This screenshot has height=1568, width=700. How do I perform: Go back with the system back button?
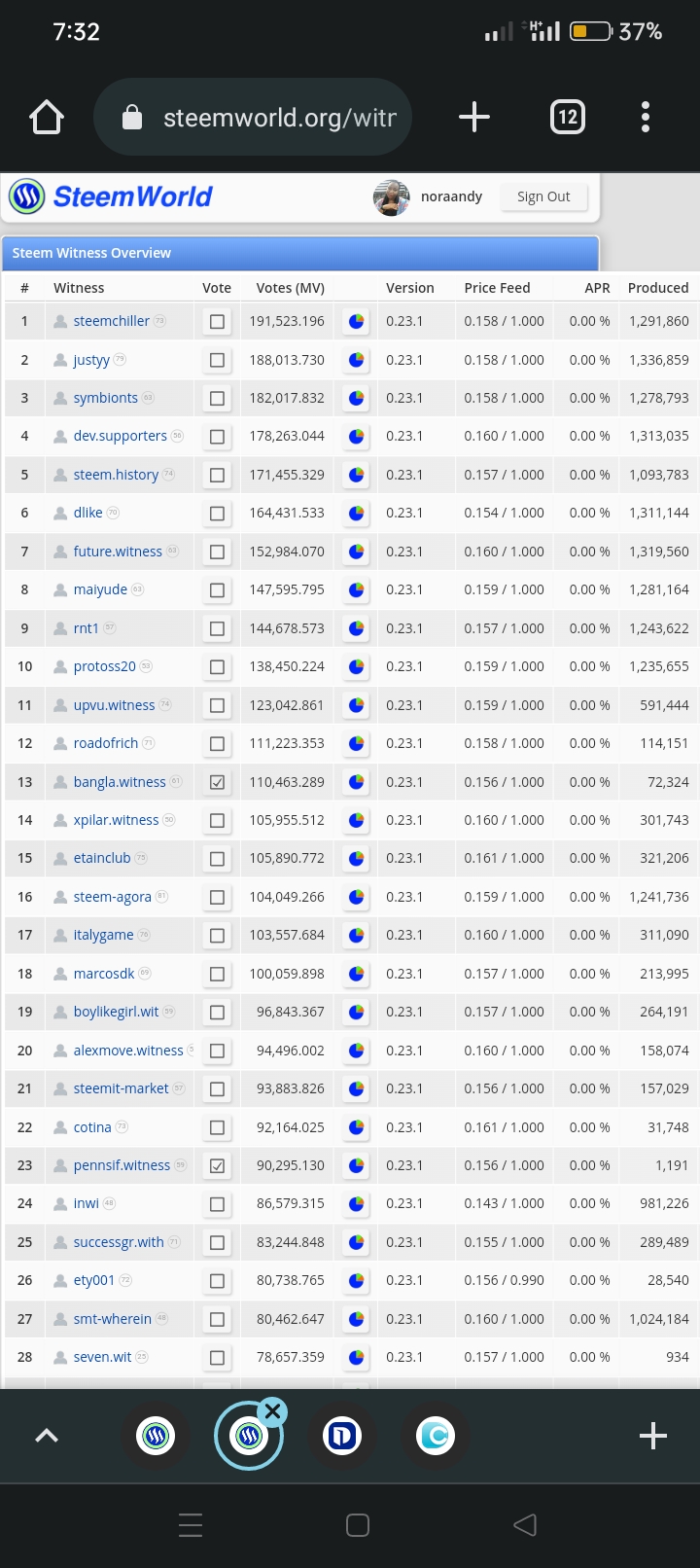525,1525
